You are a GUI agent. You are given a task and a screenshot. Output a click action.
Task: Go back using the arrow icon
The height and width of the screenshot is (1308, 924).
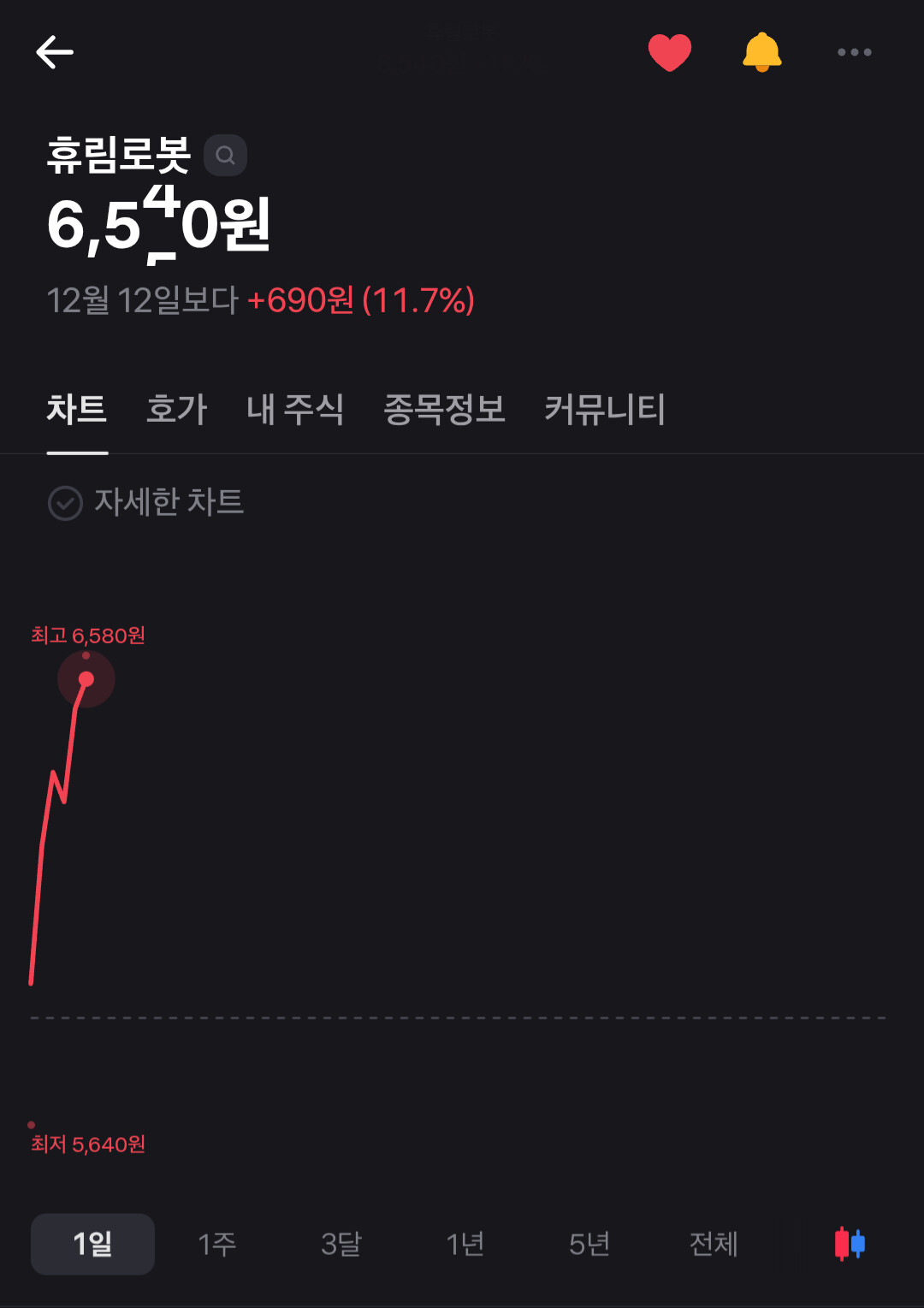point(55,52)
